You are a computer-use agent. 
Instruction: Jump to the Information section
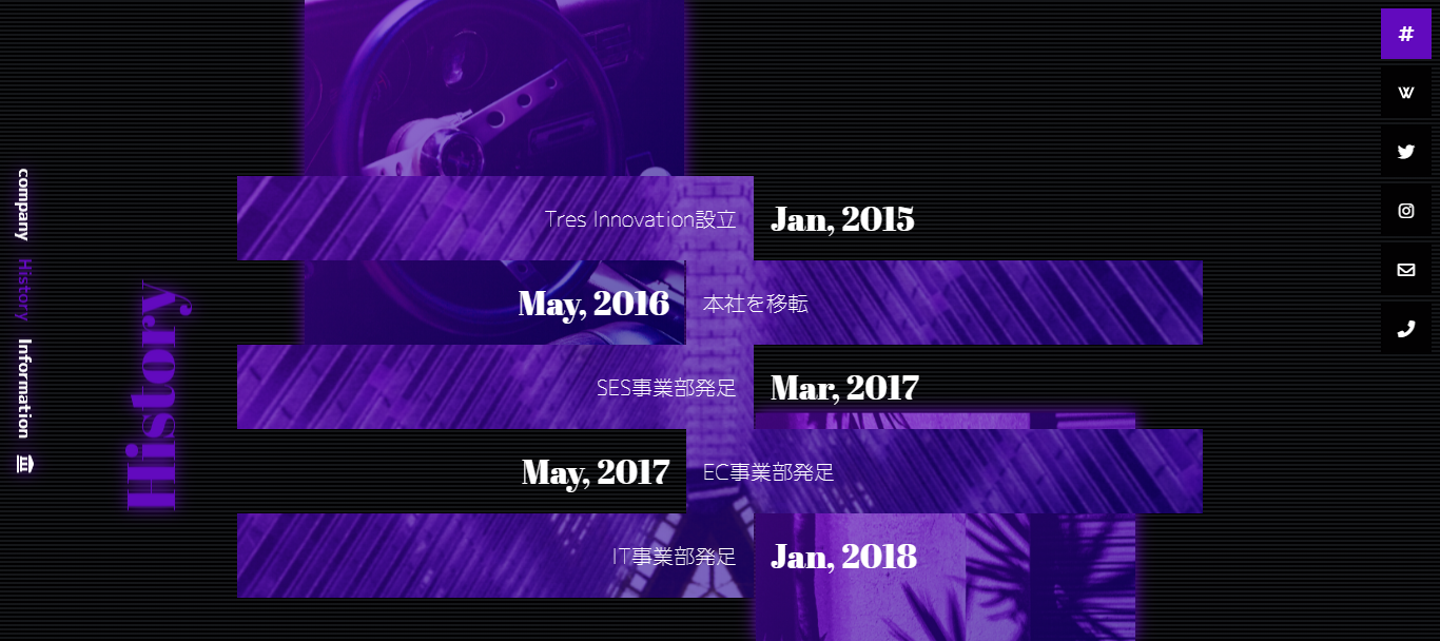24,388
